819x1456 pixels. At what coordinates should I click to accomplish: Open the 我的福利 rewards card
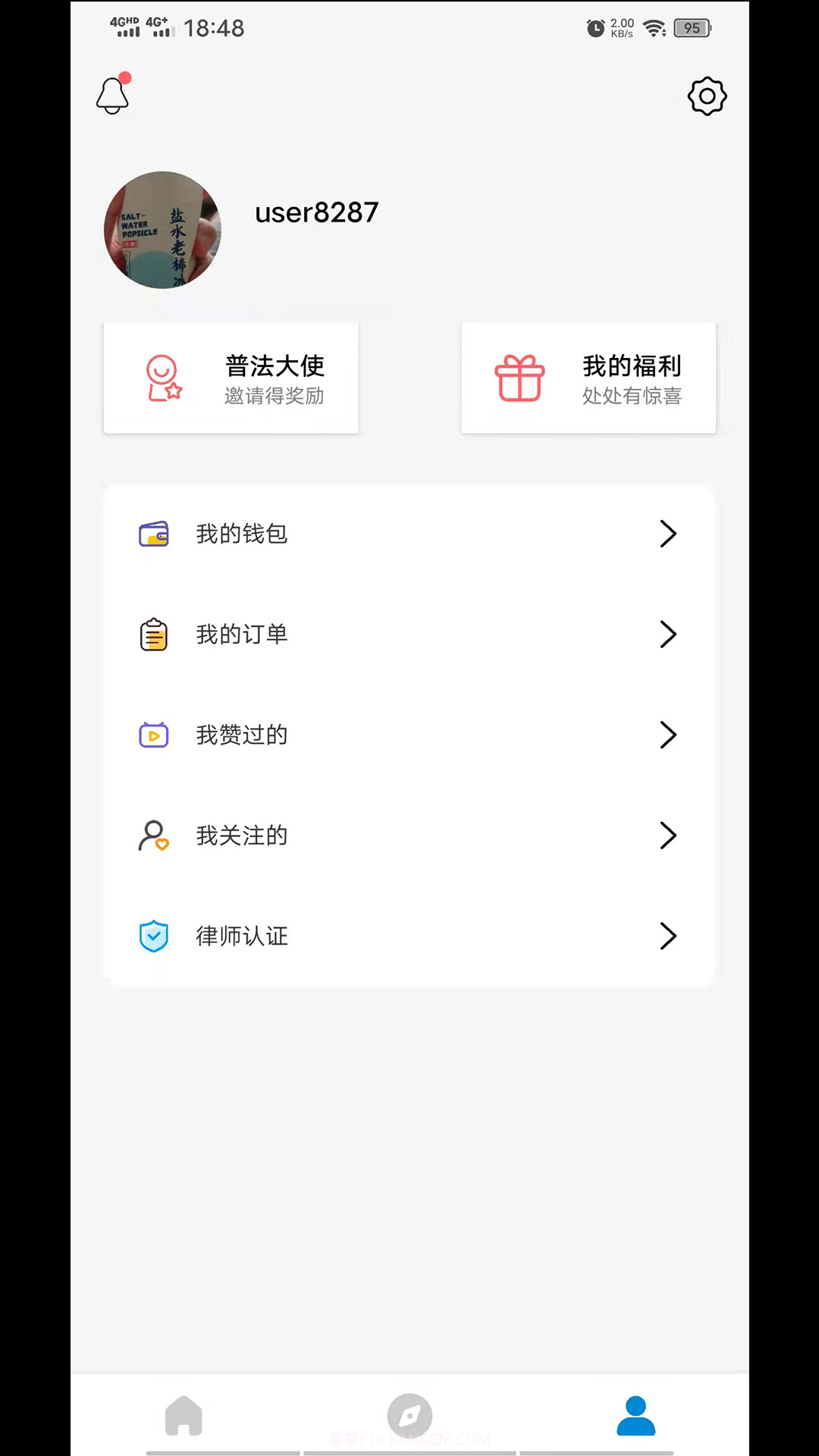click(x=588, y=378)
